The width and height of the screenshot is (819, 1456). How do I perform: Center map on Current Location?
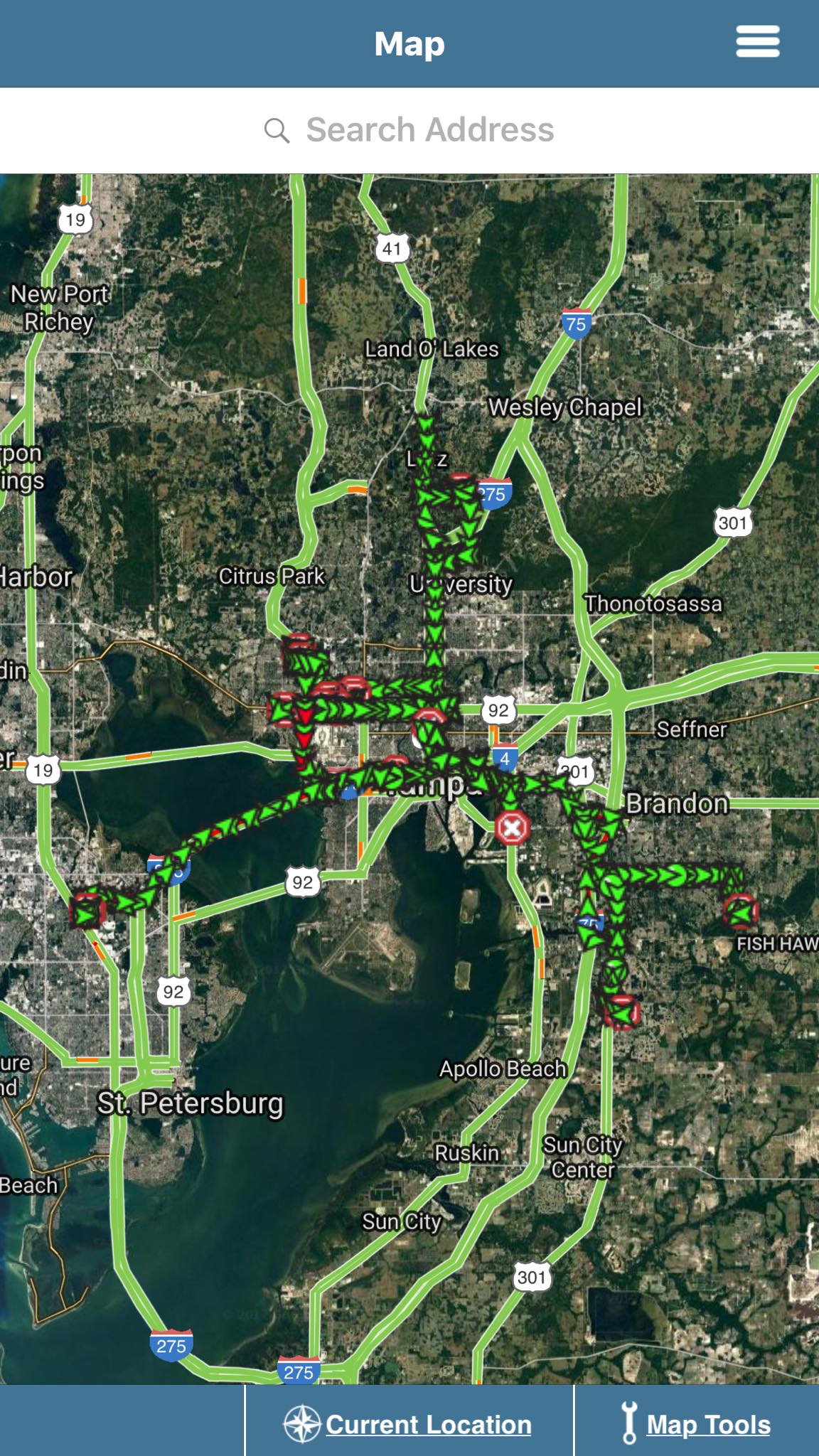[x=408, y=1424]
